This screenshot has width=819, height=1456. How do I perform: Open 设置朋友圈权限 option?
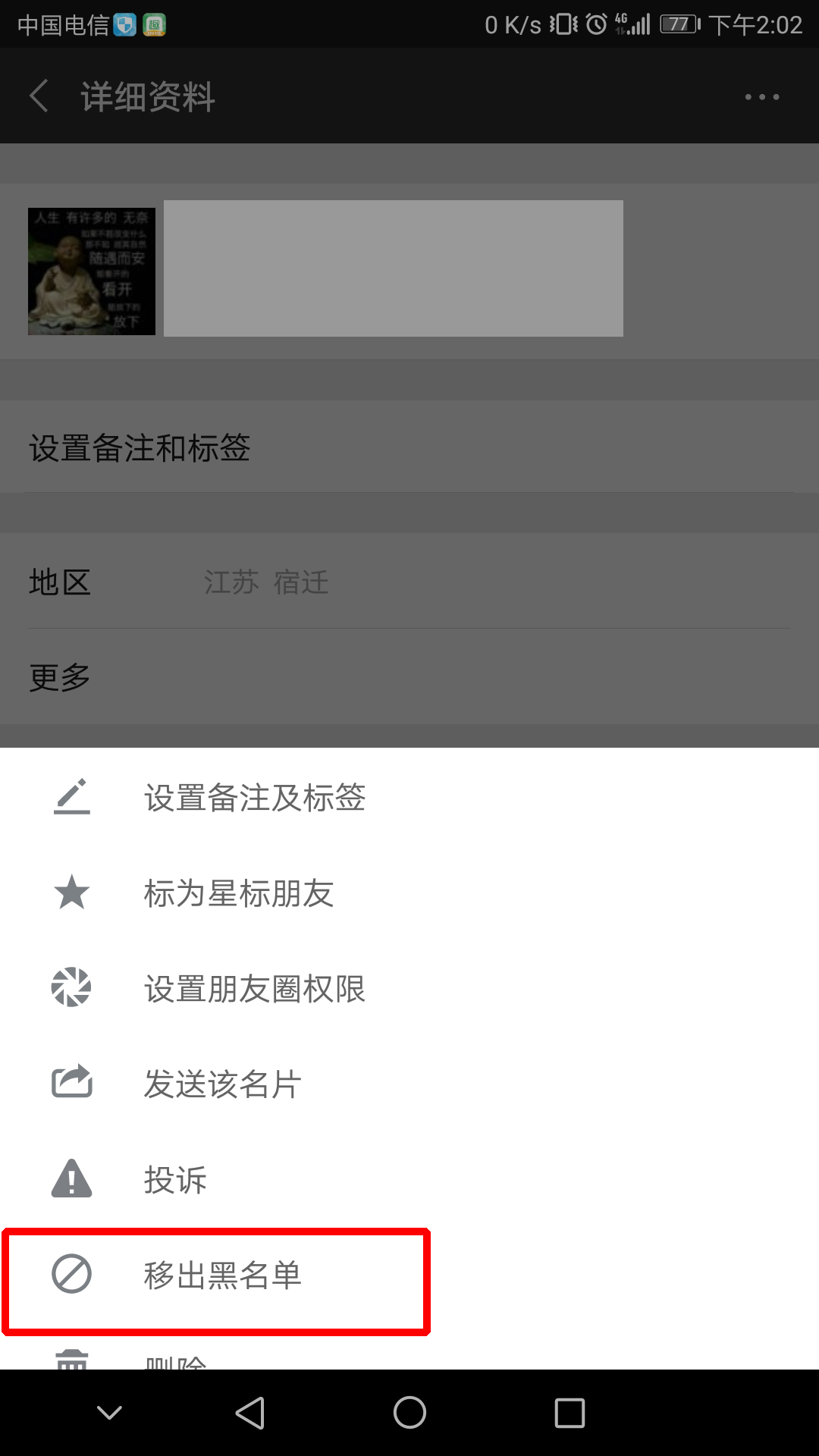255,989
